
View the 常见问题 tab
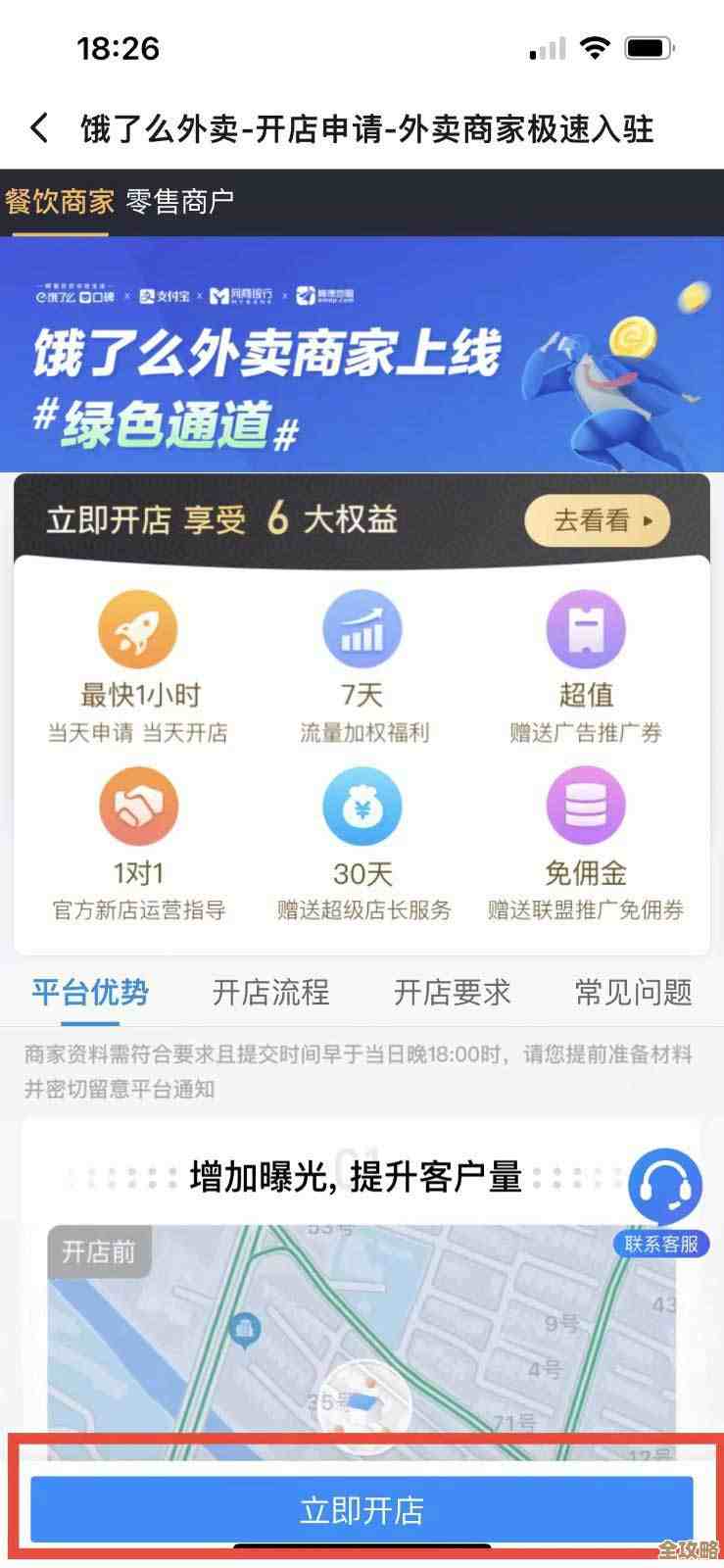[x=631, y=994]
